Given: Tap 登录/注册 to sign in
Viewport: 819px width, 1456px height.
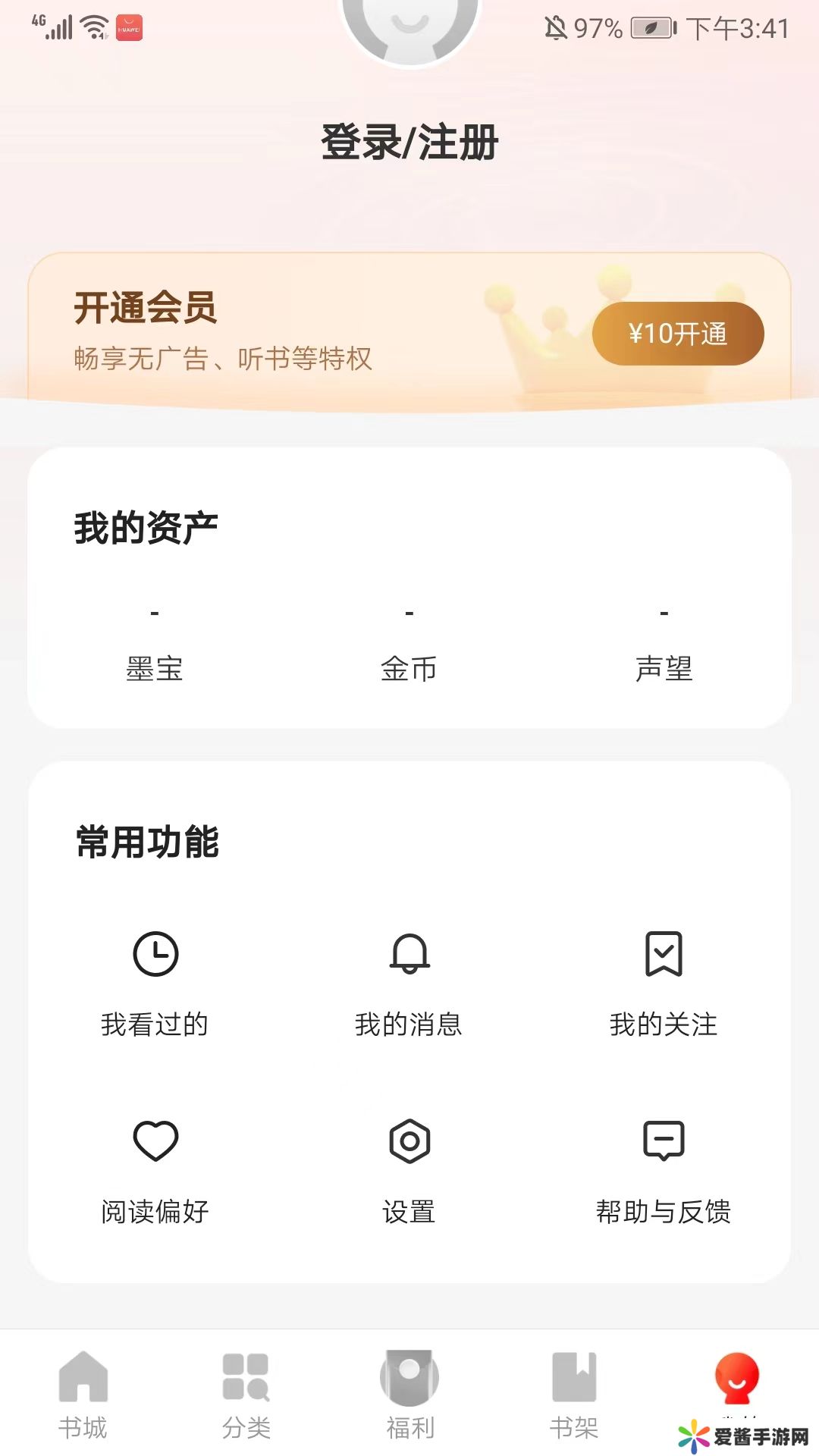Looking at the screenshot, I should [409, 142].
